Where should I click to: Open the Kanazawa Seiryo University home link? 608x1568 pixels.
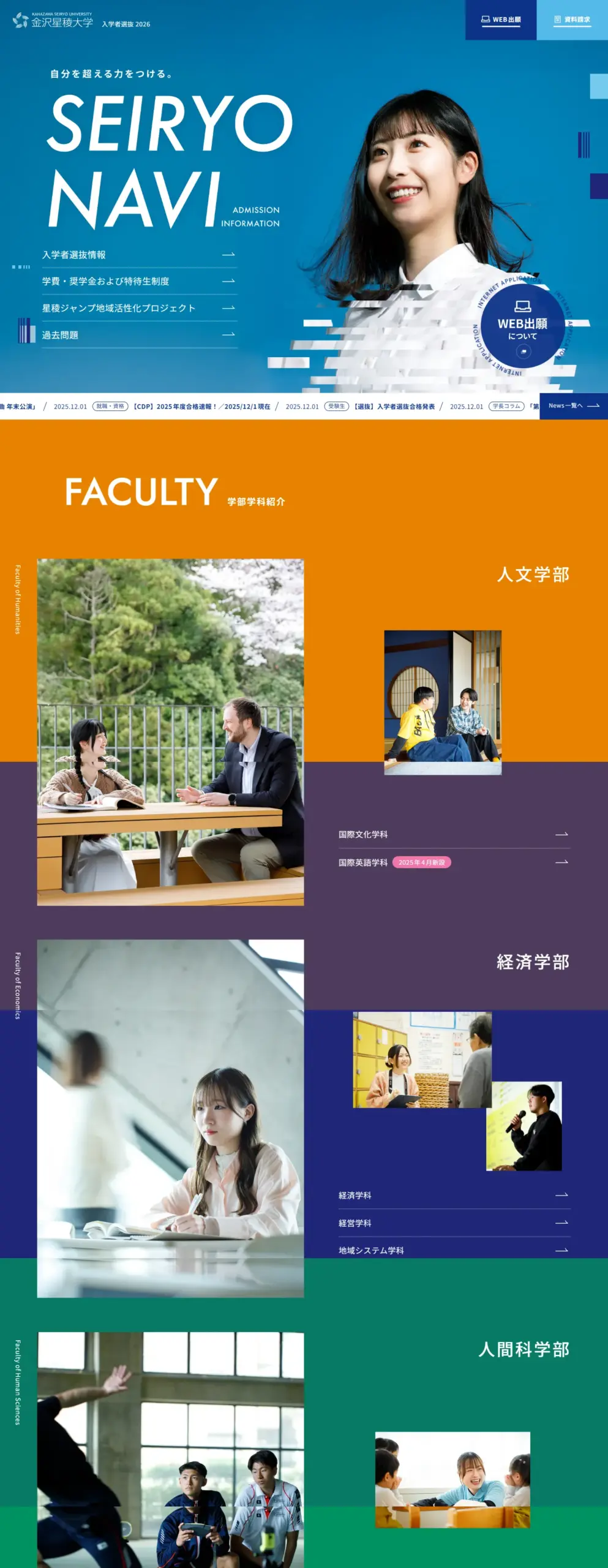pos(53,20)
